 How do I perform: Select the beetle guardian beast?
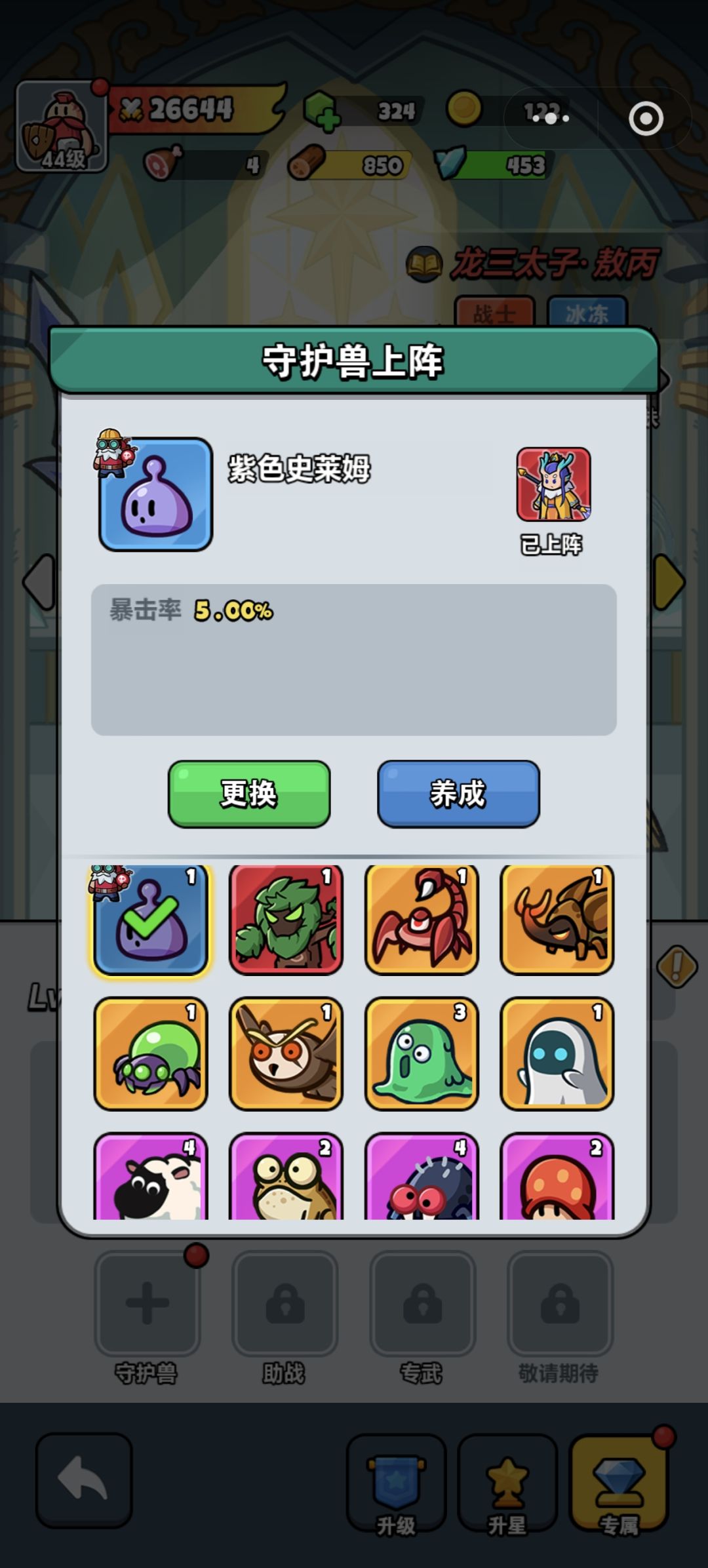[x=557, y=919]
